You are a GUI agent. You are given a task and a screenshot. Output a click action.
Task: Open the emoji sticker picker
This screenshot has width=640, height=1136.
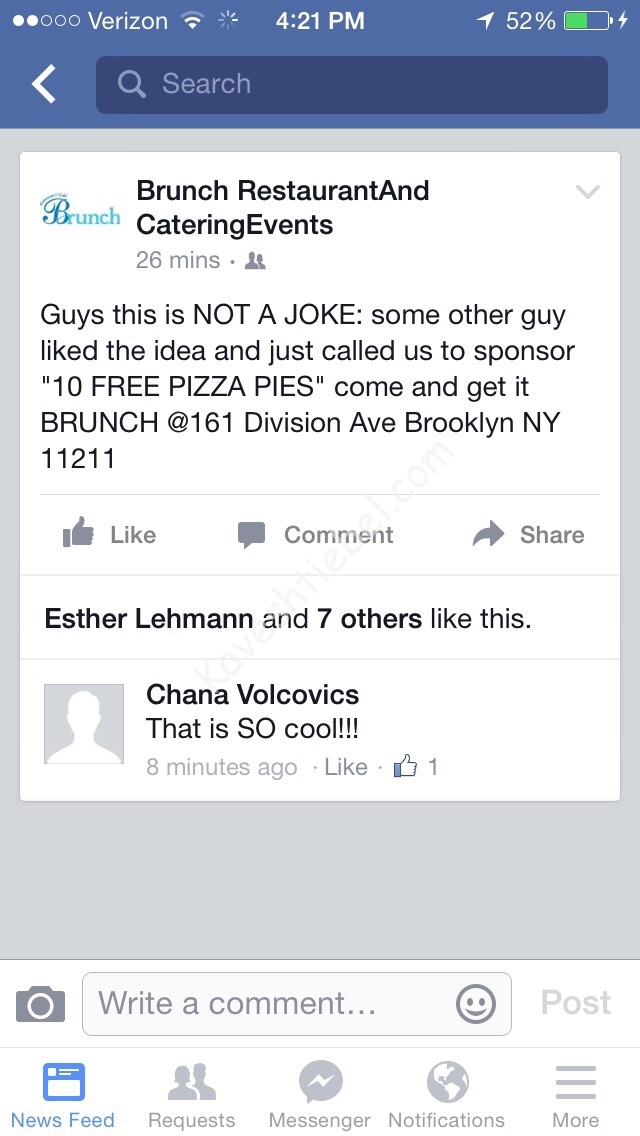coord(475,1003)
